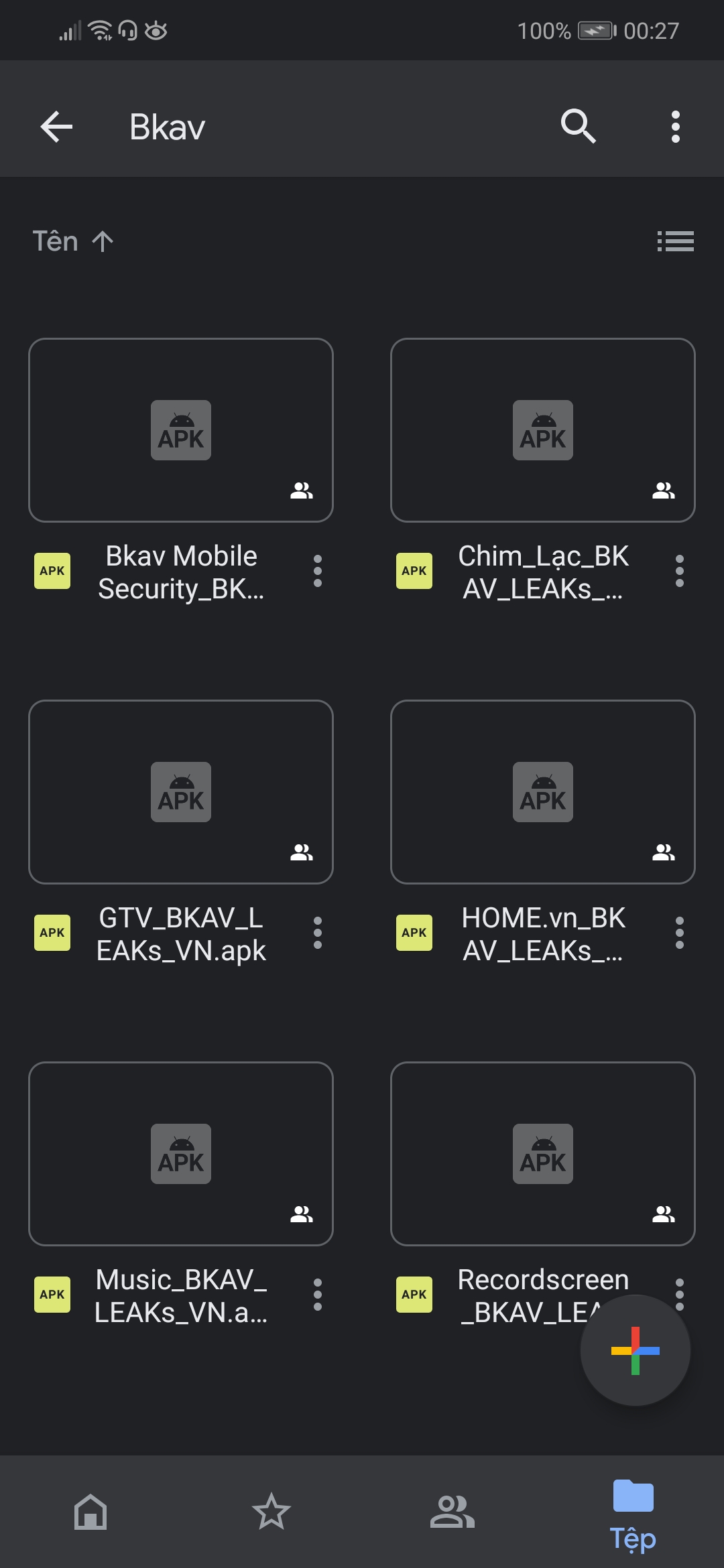Switch to the Shared tab

pos(452,1512)
